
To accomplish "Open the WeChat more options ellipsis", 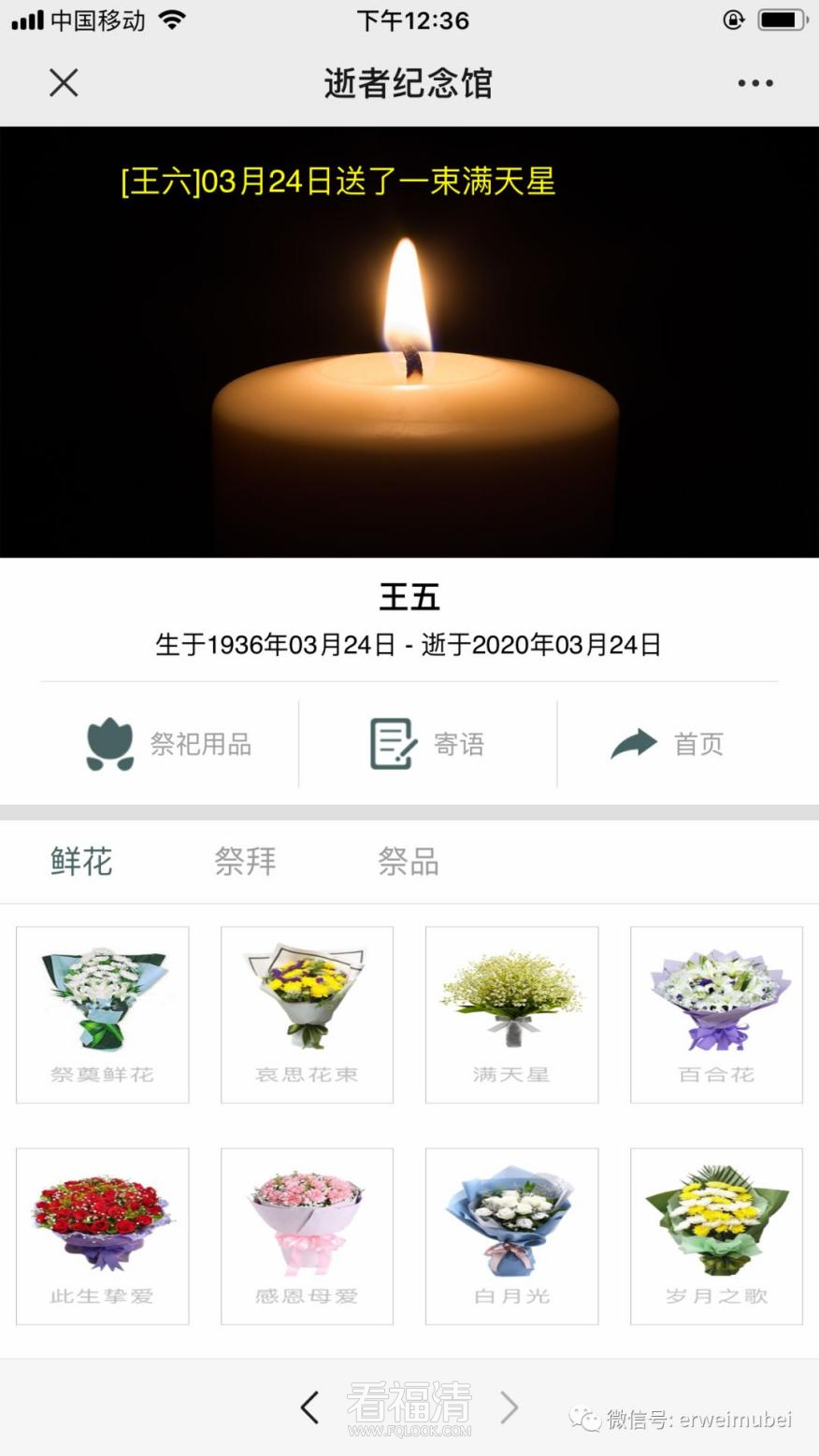I will [754, 83].
